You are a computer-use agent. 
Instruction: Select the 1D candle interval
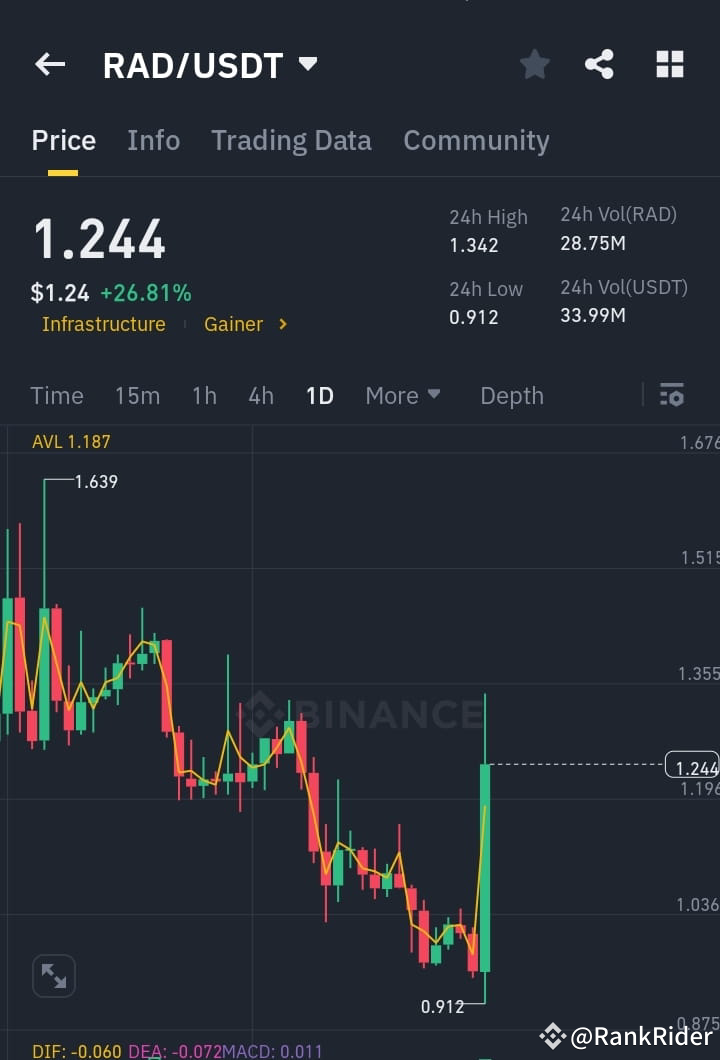point(320,395)
